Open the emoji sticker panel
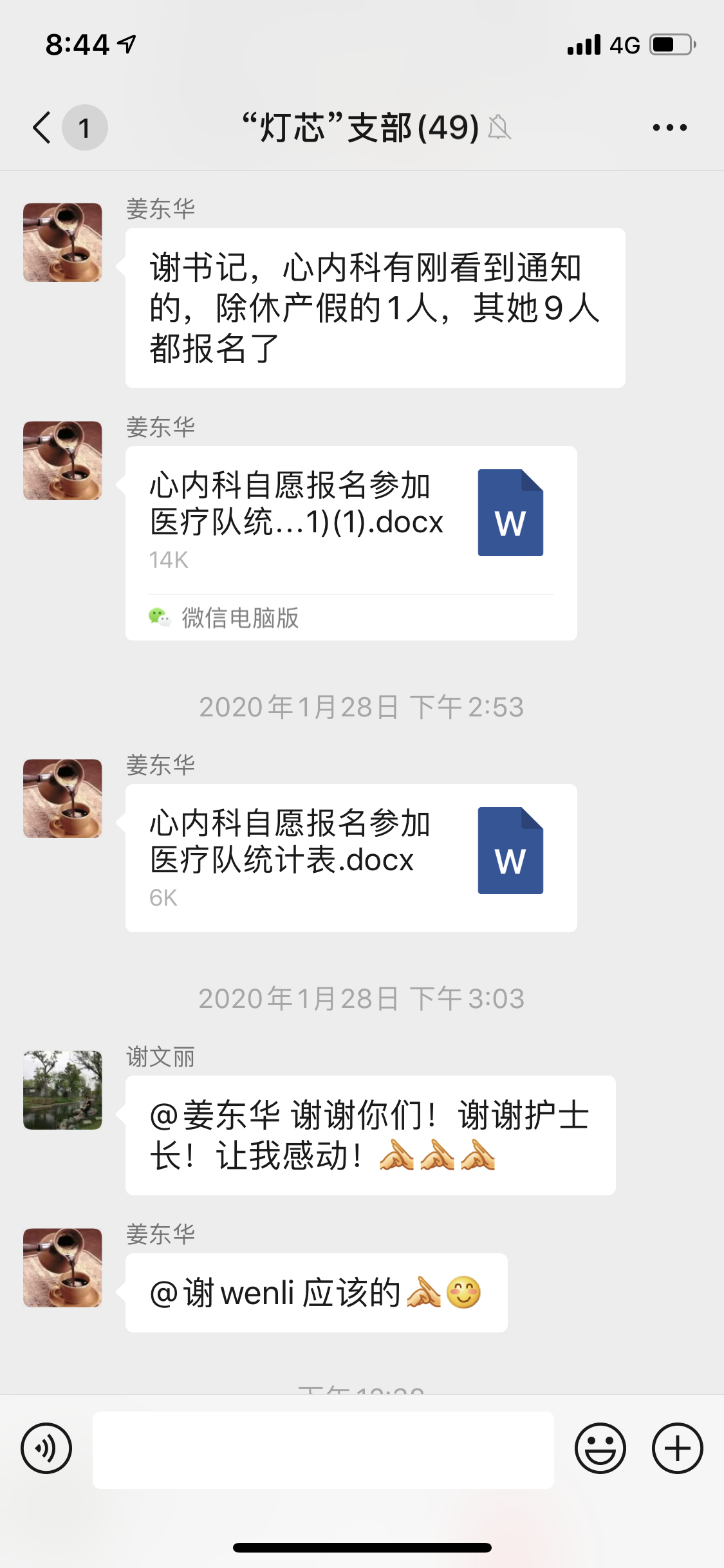Image resolution: width=724 pixels, height=1568 pixels. pos(600,1449)
